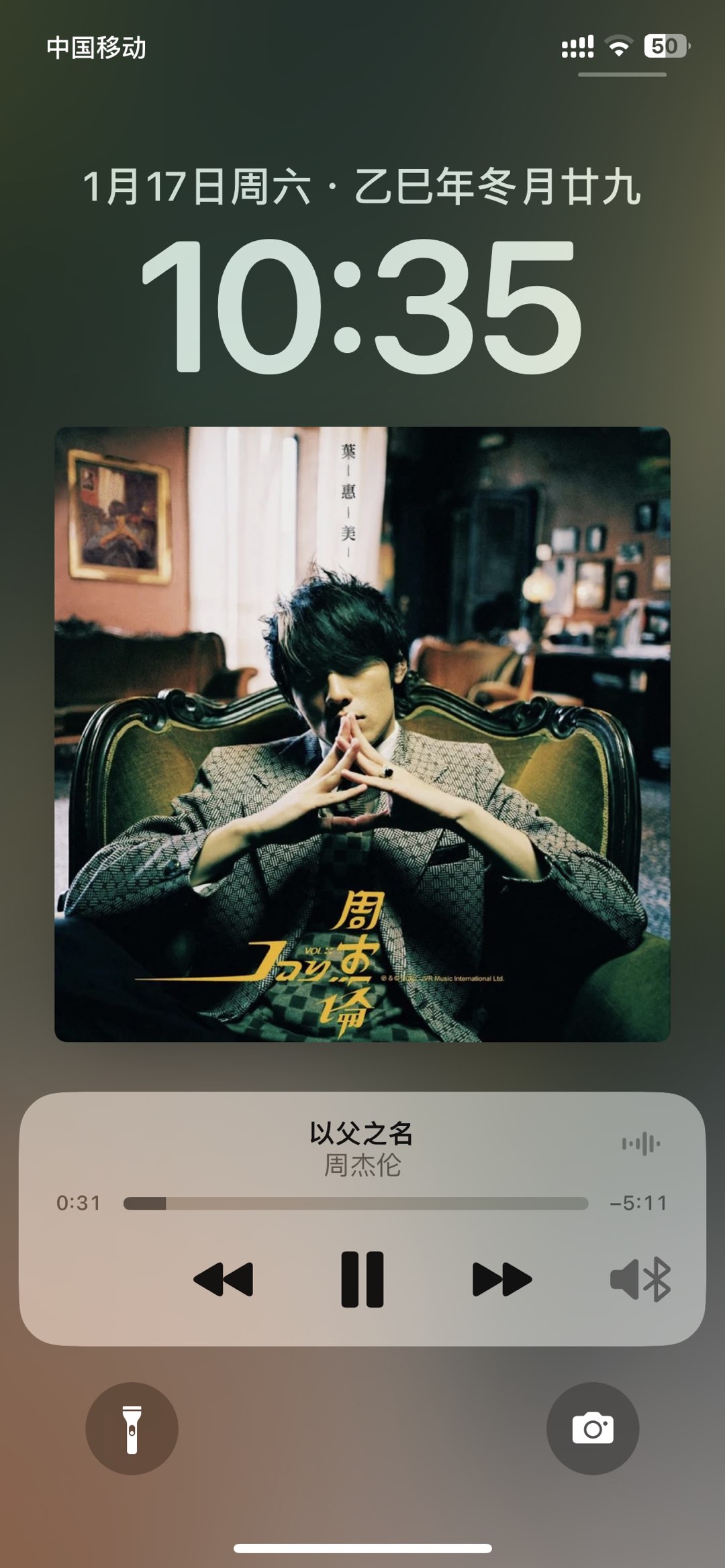Turn on the flashlight
Viewport: 725px width, 1568px height.
tap(132, 1428)
